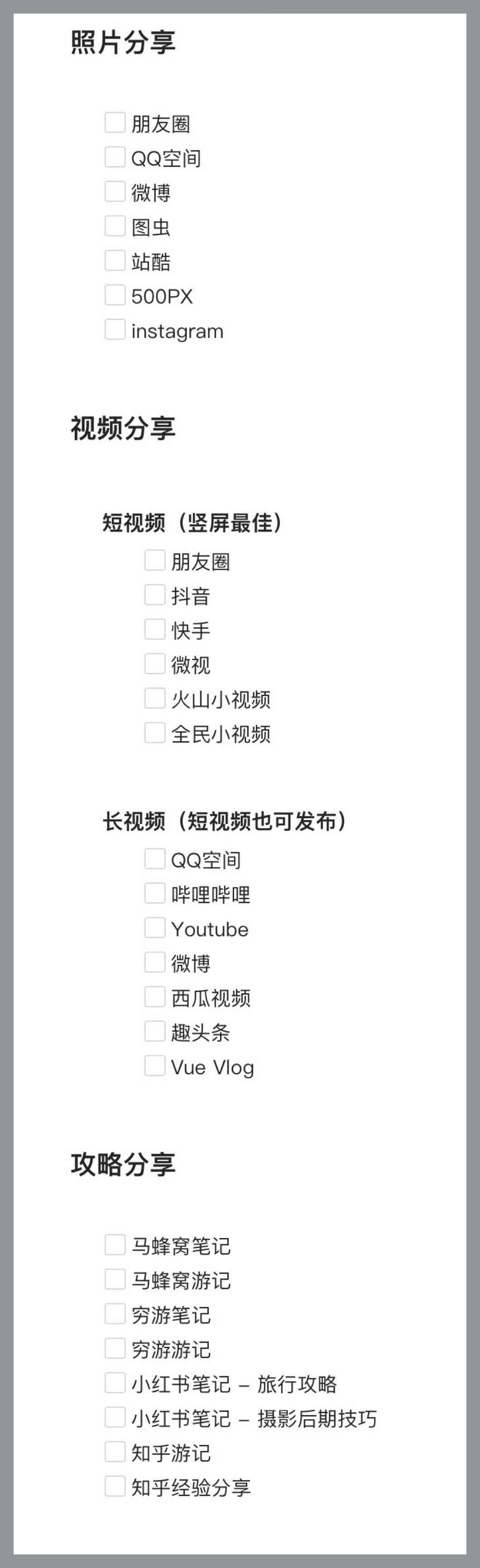Select the 快手 checkbox
Viewport: 480px width, 1568px height.
pos(155,629)
